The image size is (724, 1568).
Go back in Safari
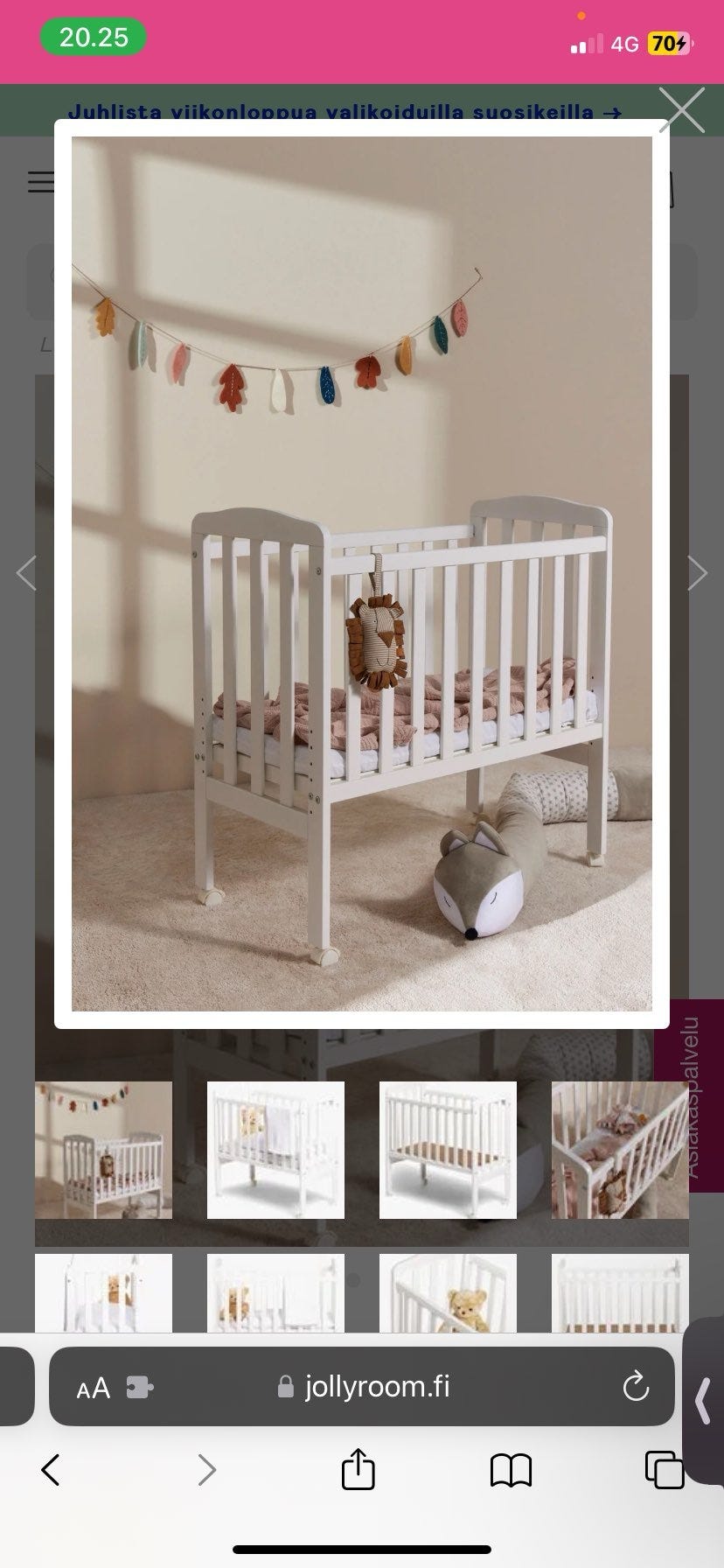(51, 1470)
